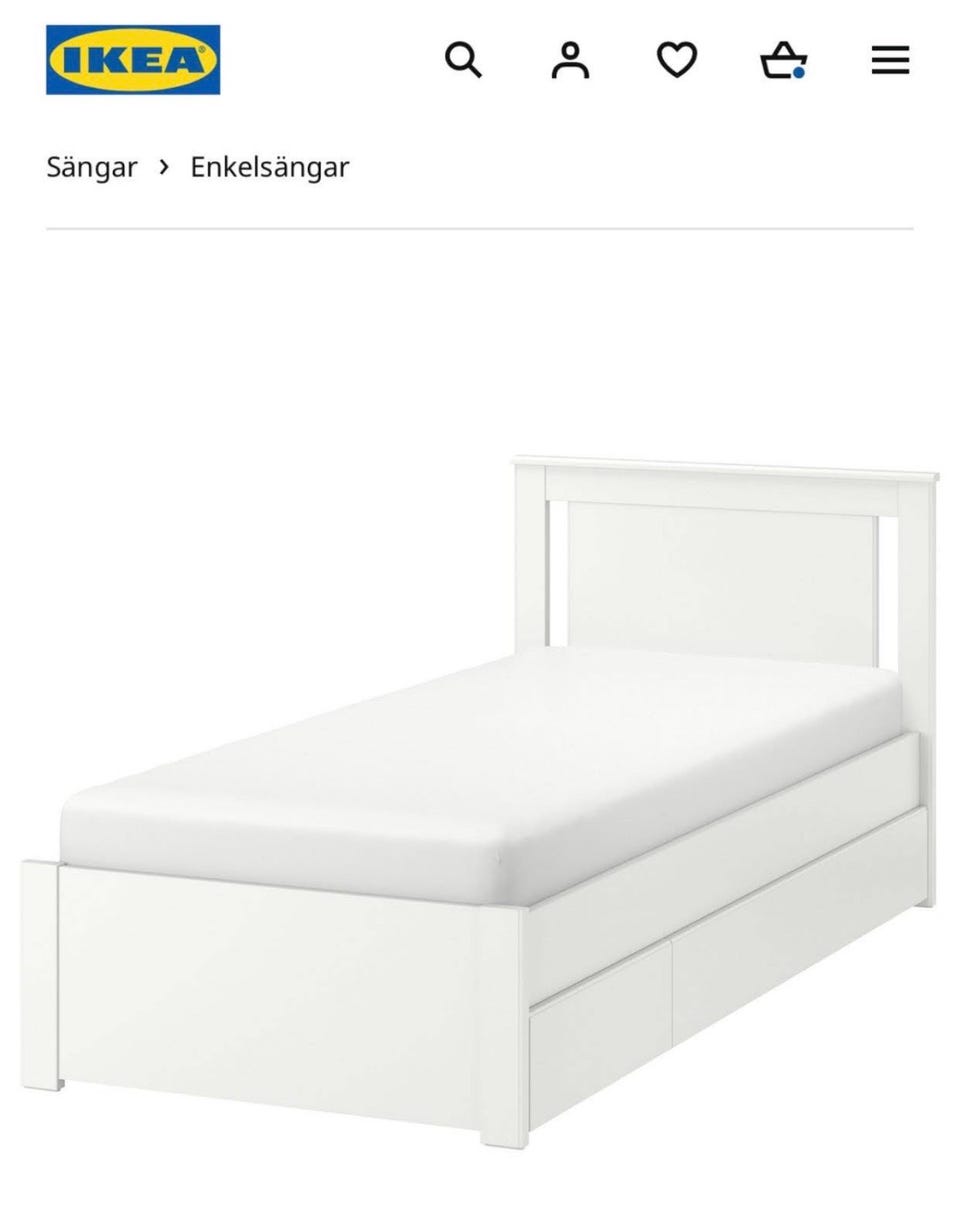Click the chevron between breadcrumb items
960x1221 pixels.
[x=163, y=167]
